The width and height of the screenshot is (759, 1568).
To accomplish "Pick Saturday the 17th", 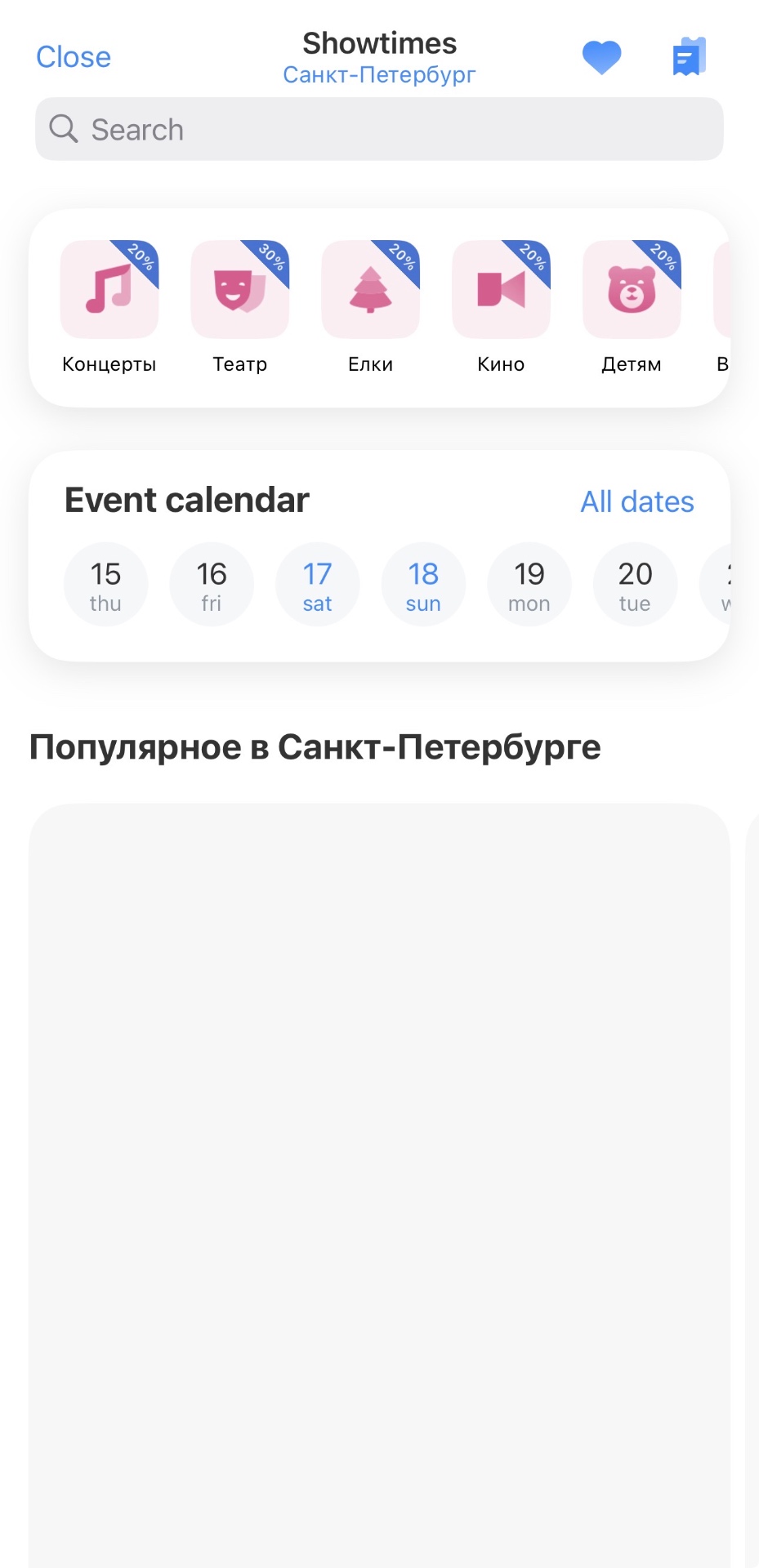I will (318, 585).
